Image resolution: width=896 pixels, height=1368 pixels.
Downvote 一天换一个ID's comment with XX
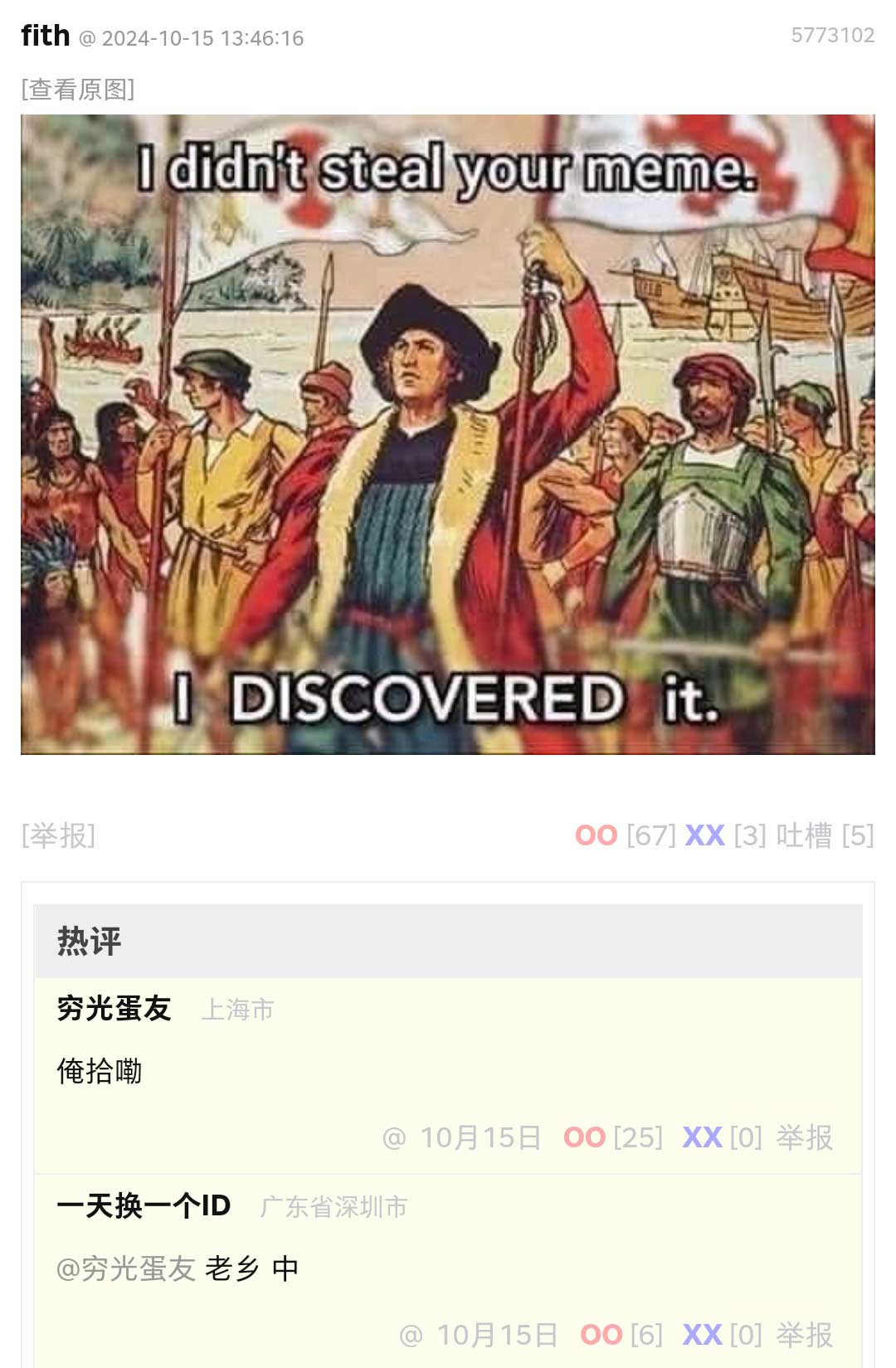702,1335
